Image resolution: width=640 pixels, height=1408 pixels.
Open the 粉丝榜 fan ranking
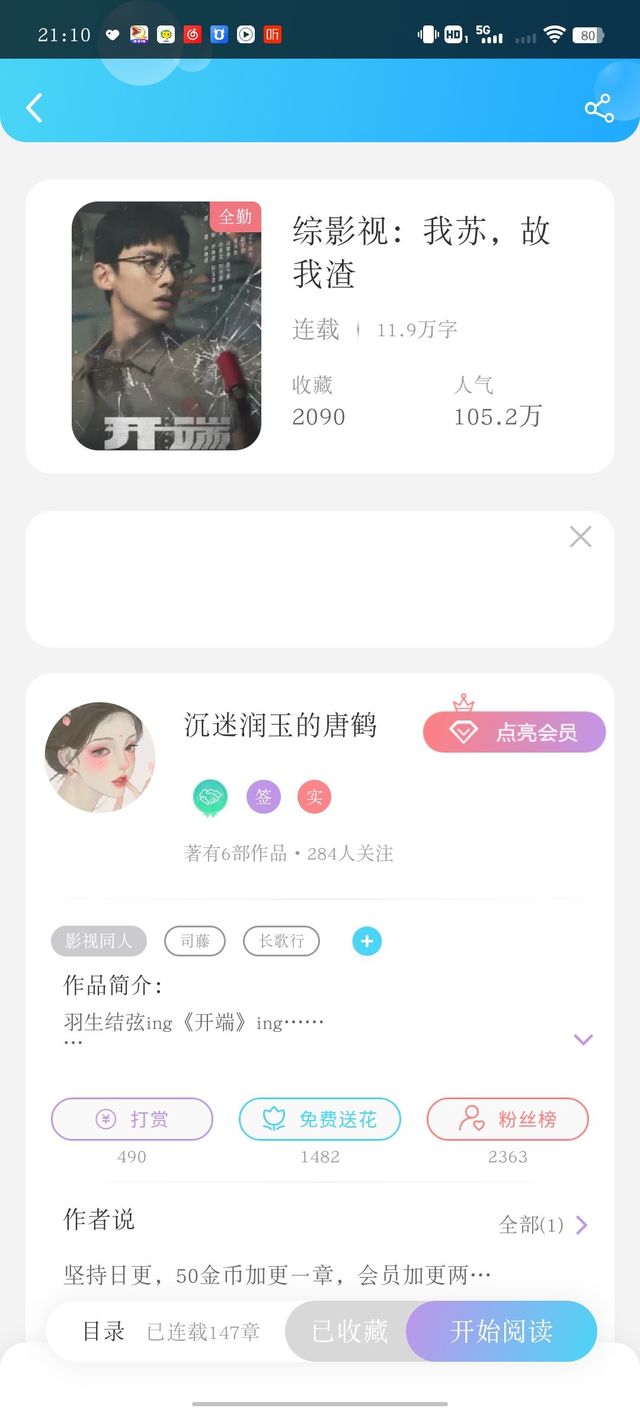pos(508,1119)
